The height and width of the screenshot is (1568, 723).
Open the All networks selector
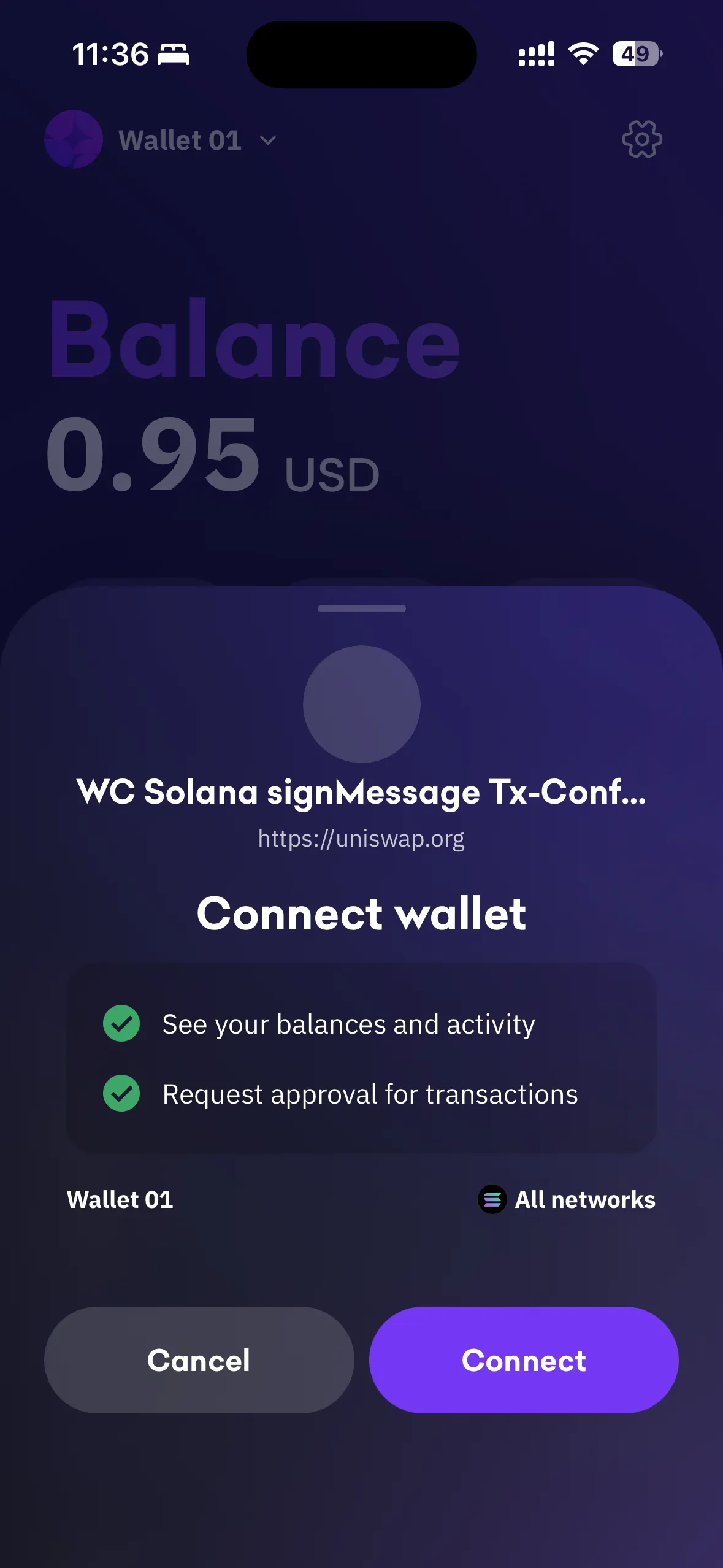567,1199
